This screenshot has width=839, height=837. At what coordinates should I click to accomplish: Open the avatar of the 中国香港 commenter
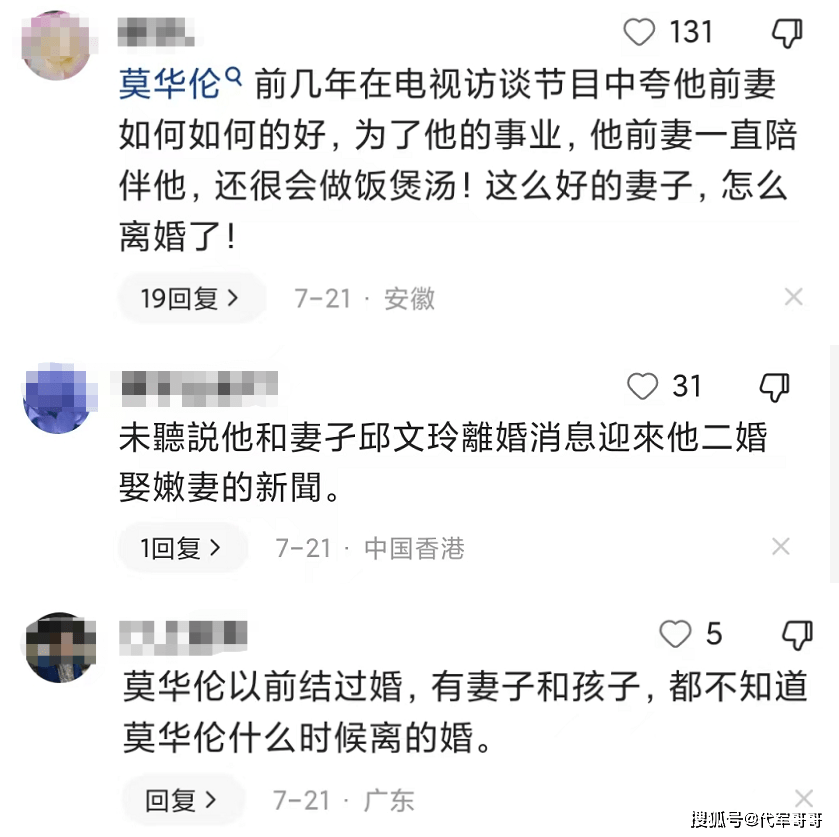(58, 398)
